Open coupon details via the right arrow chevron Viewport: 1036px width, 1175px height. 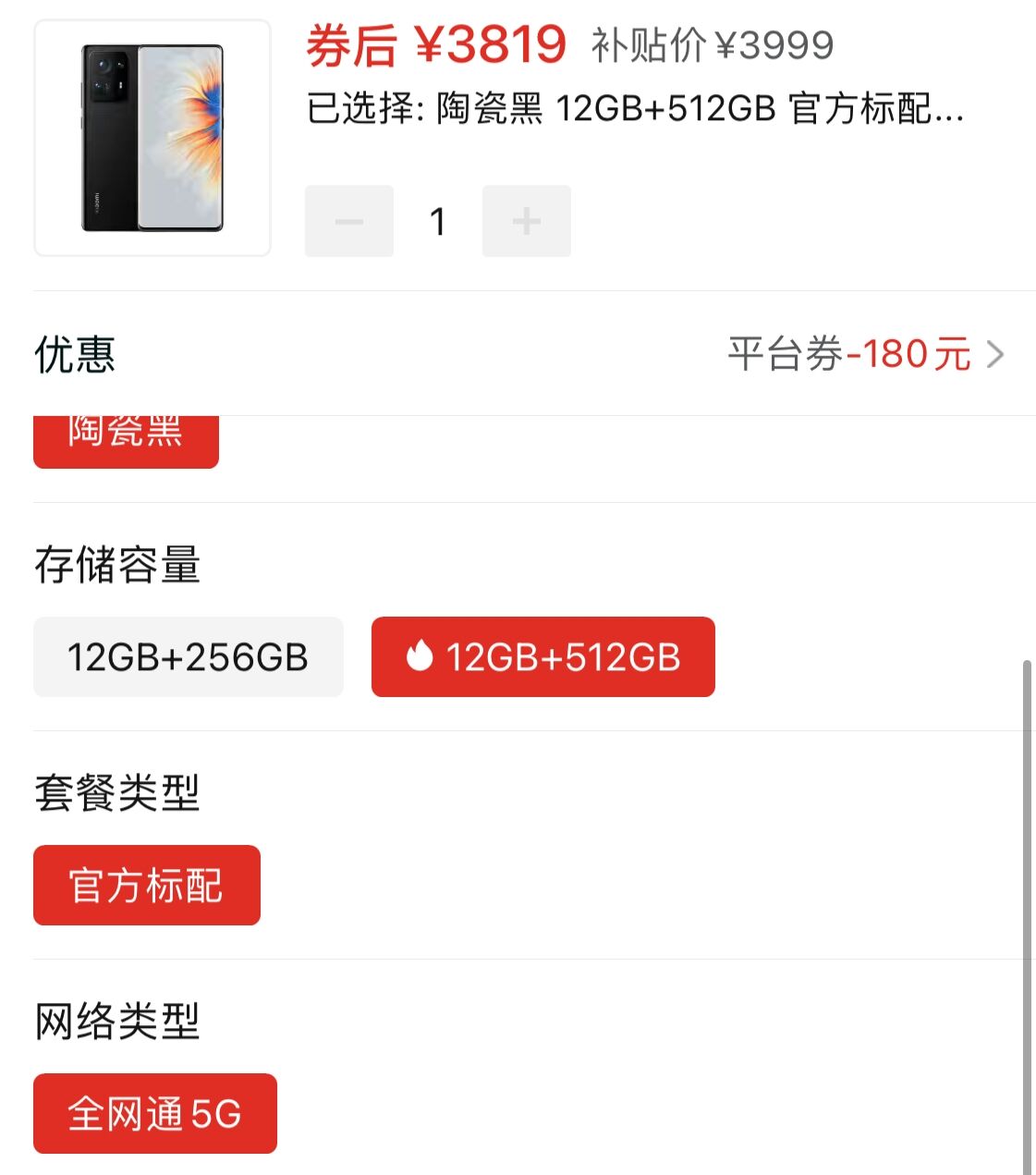coord(997,354)
